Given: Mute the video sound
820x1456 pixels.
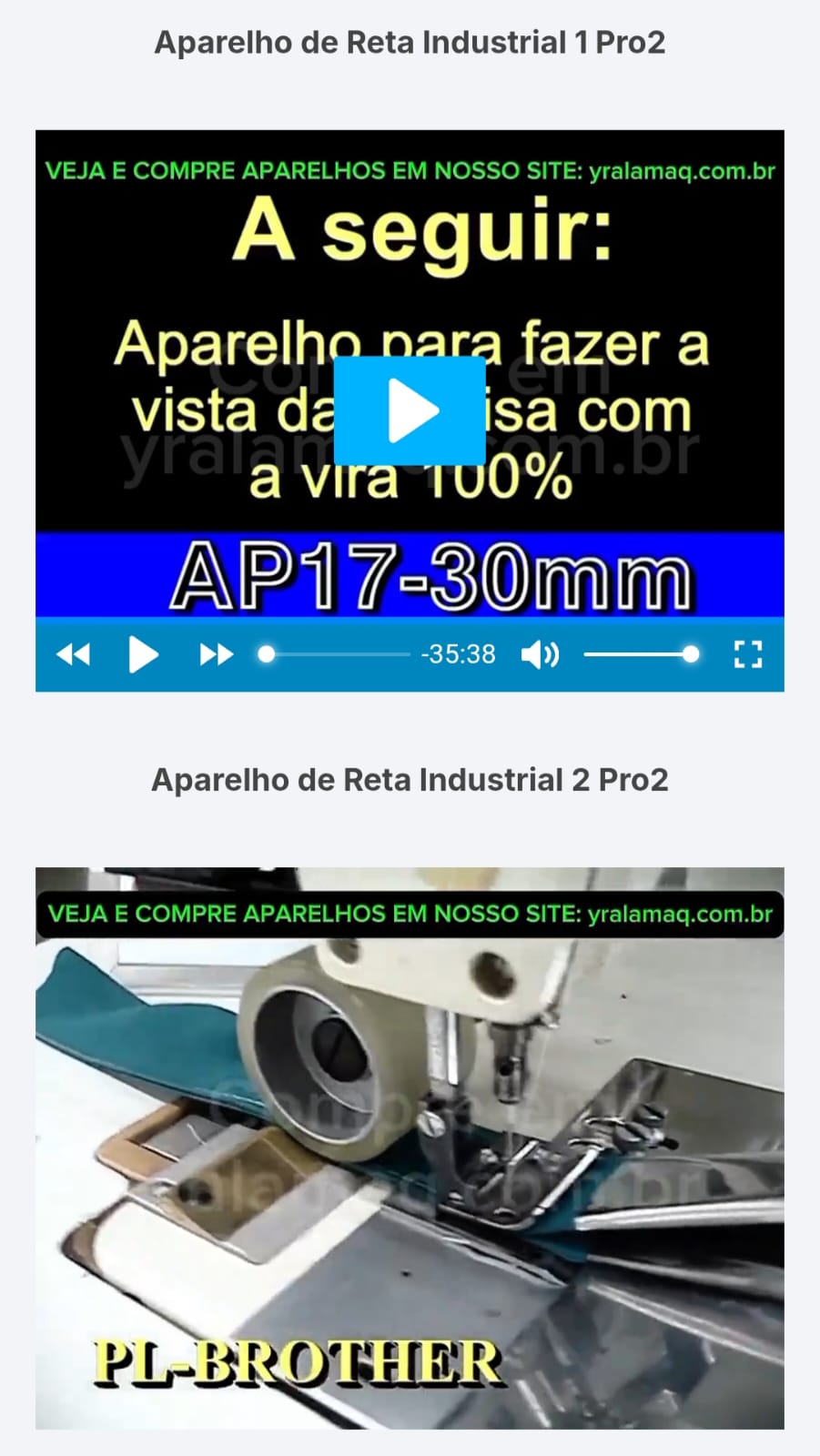Looking at the screenshot, I should click(540, 654).
